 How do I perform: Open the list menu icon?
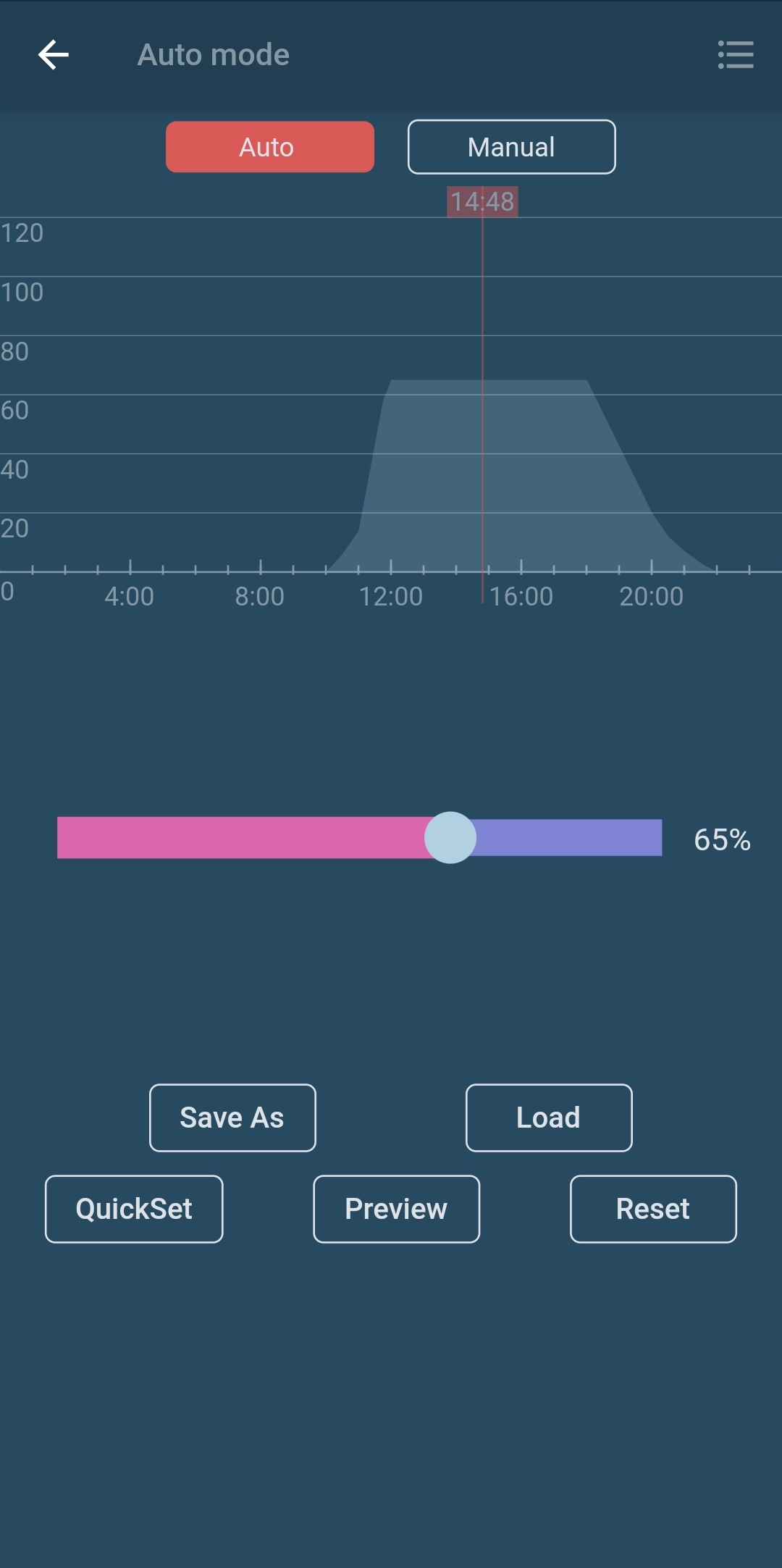[736, 55]
